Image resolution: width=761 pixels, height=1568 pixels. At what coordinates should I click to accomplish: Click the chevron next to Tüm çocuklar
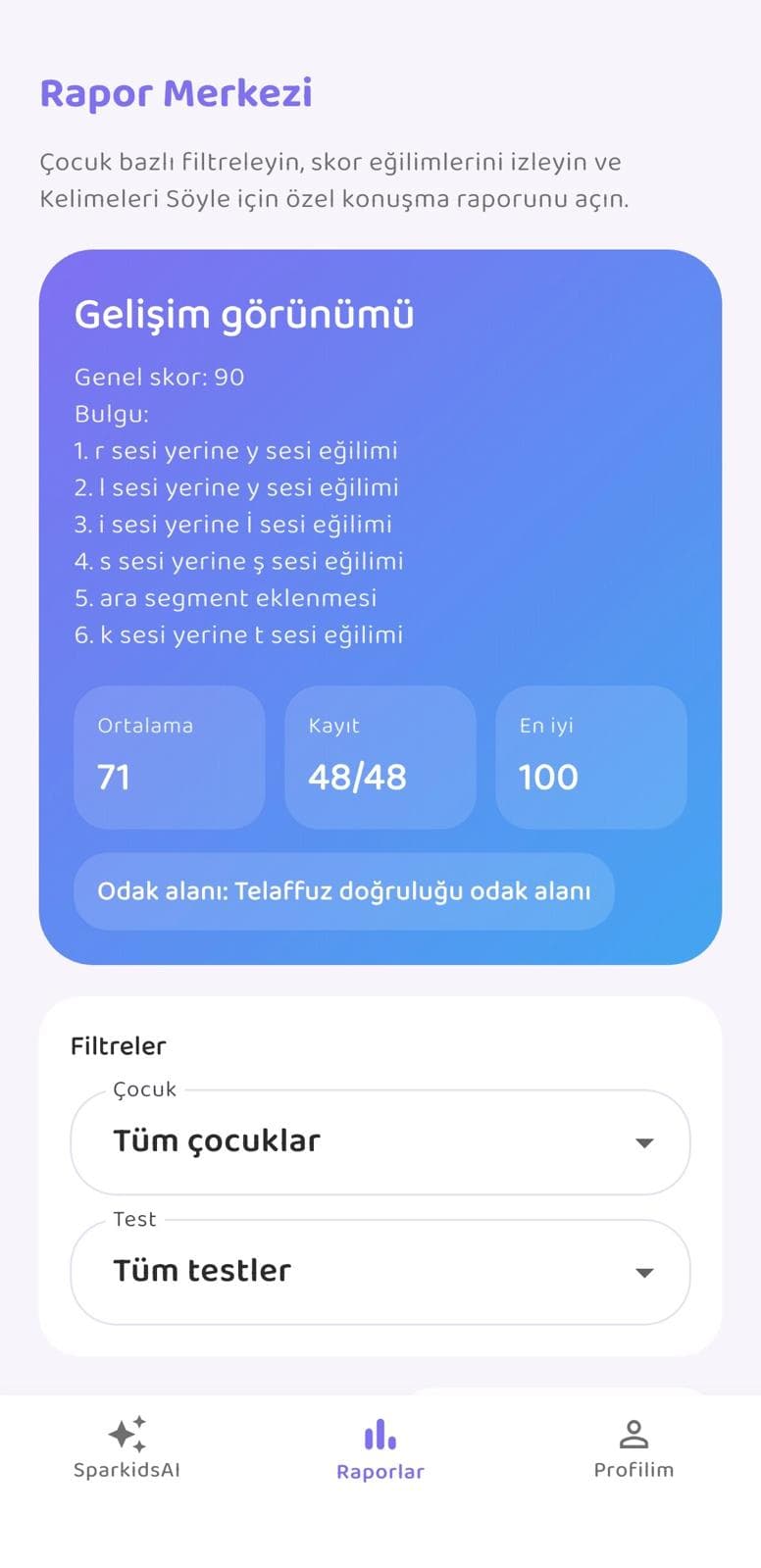coord(643,1142)
